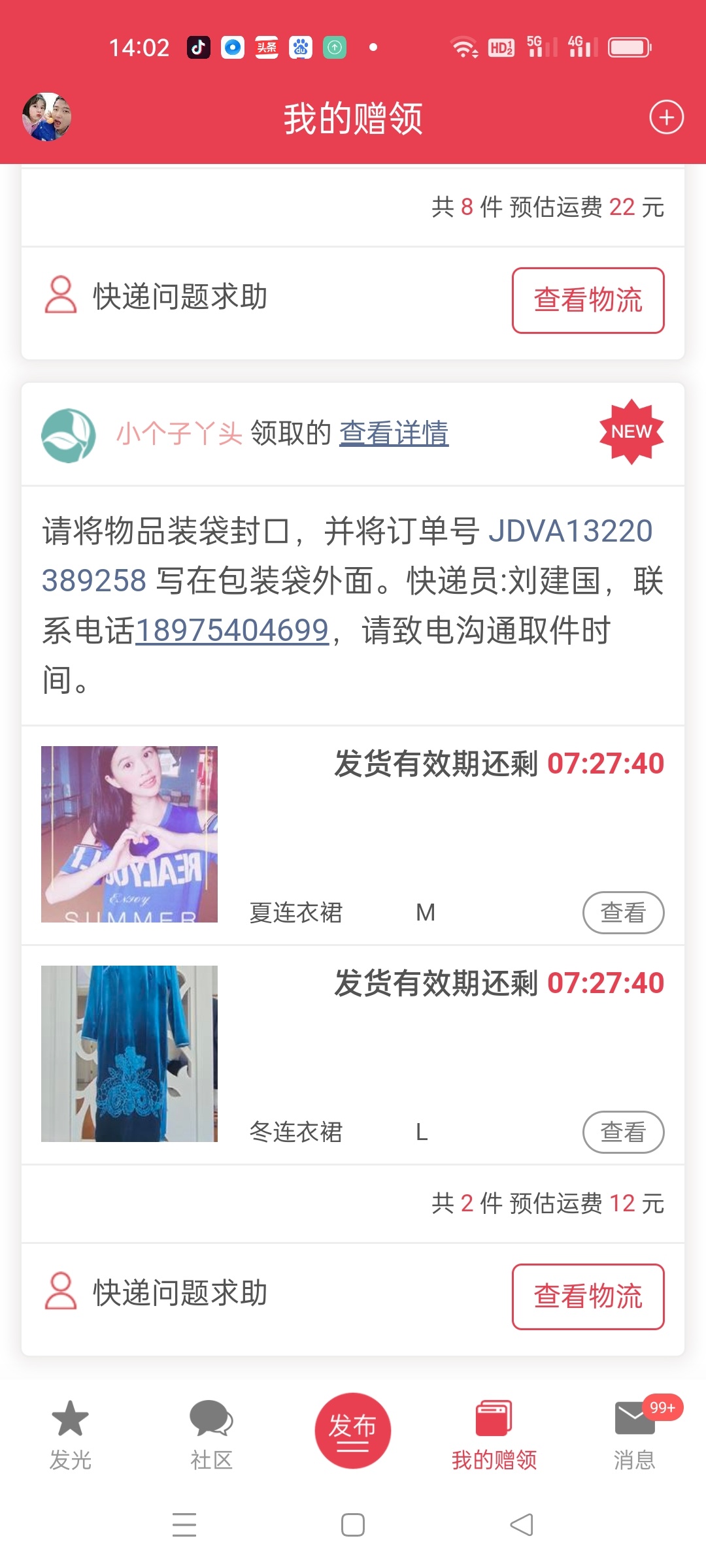The width and height of the screenshot is (706, 1568).
Task: Tap 查看 button for 冬连衣裙
Action: pyautogui.click(x=622, y=1132)
